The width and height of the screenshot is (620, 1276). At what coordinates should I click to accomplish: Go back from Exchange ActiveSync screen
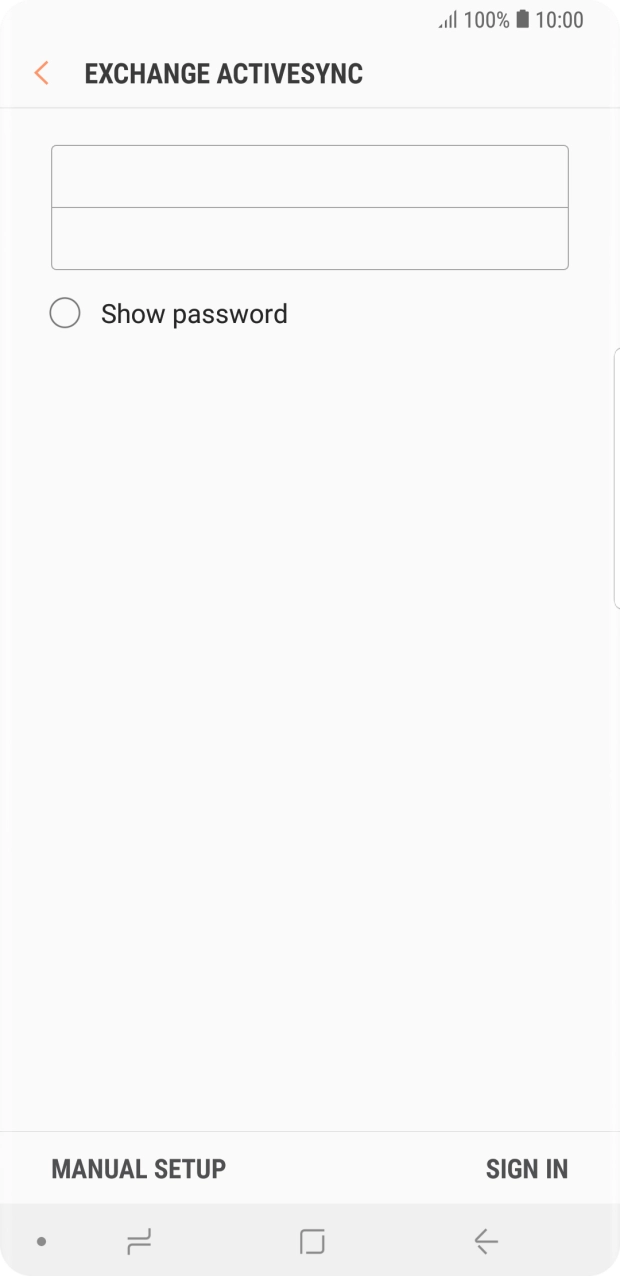(41, 73)
